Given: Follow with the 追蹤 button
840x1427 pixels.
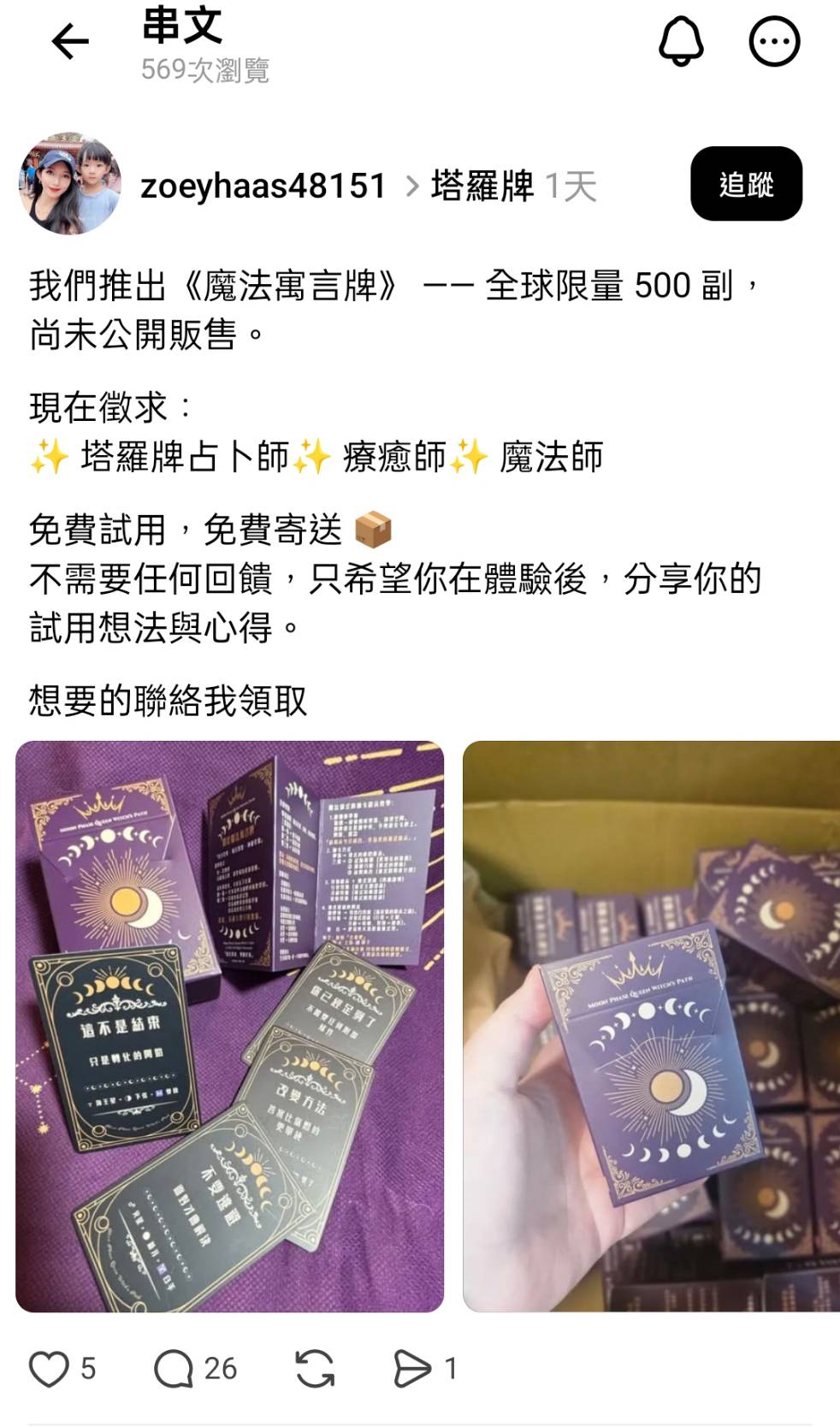Looking at the screenshot, I should [x=746, y=184].
